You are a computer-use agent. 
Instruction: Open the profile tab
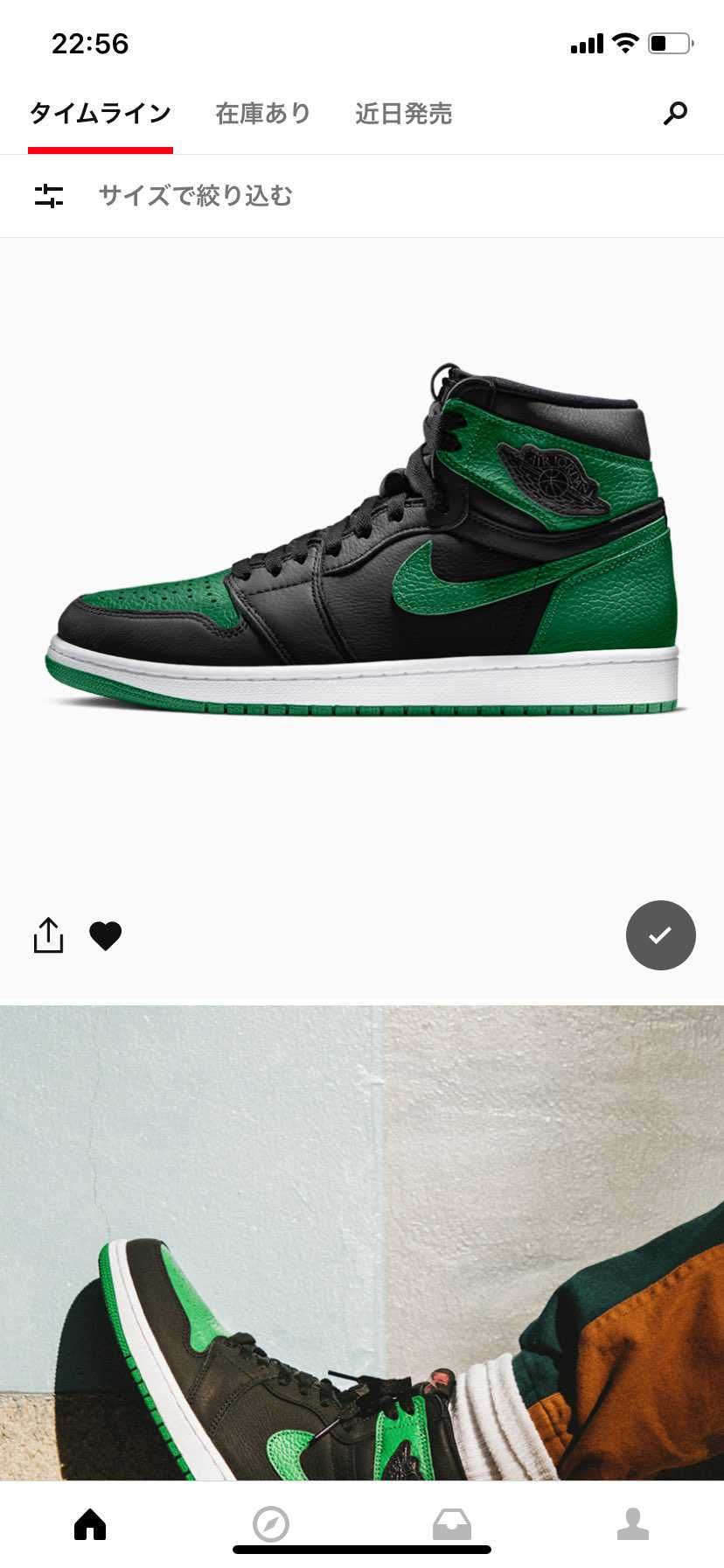633,1524
